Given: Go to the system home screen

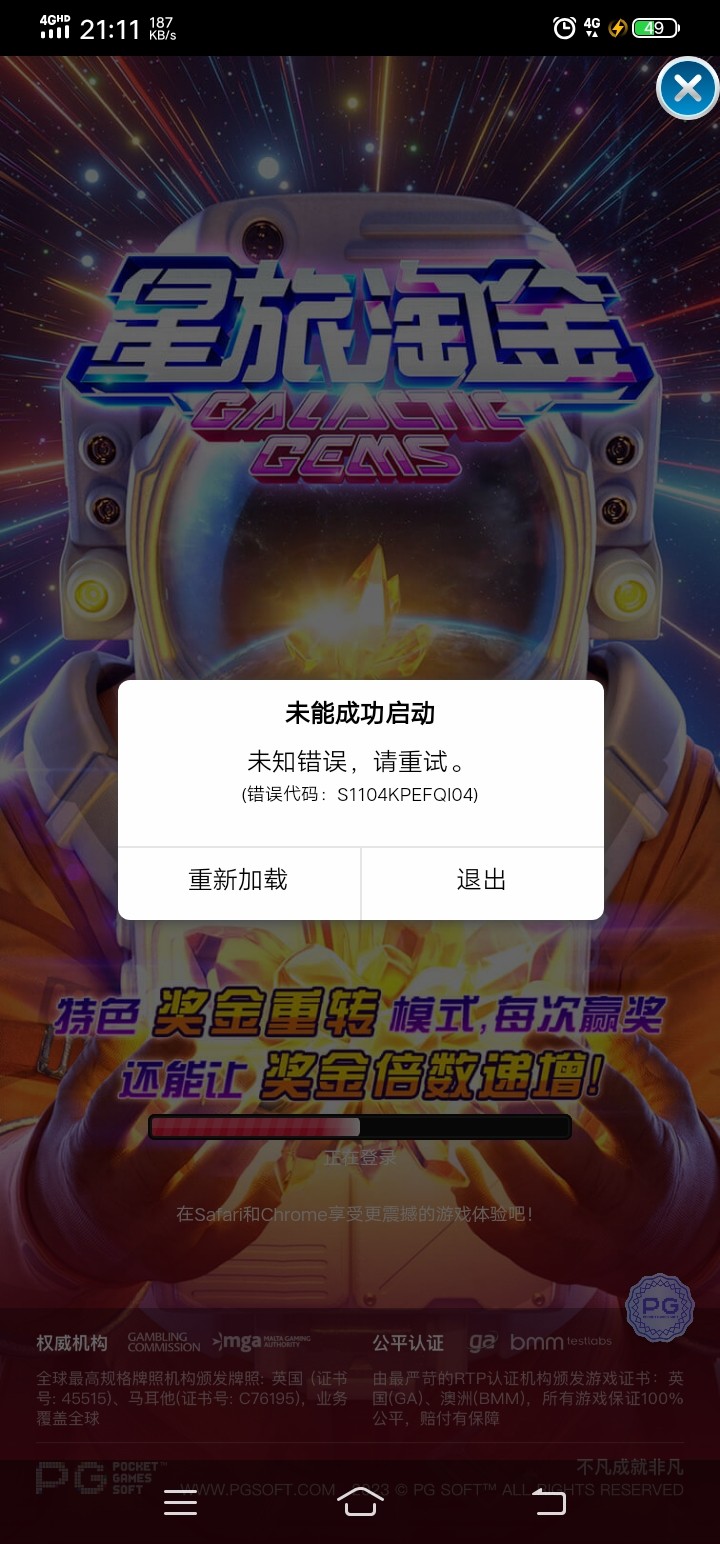Looking at the screenshot, I should point(360,1501).
